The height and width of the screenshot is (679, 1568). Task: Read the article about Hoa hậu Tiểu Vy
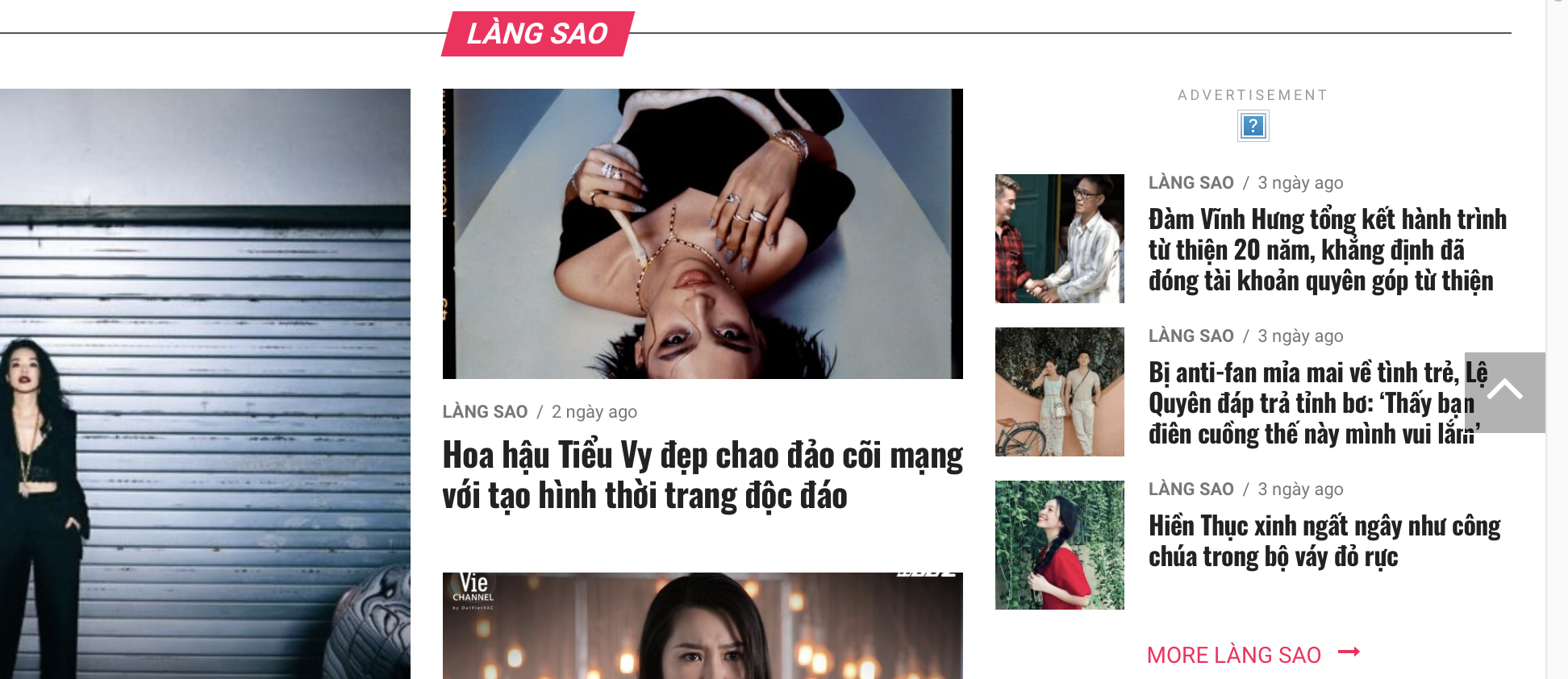(702, 475)
